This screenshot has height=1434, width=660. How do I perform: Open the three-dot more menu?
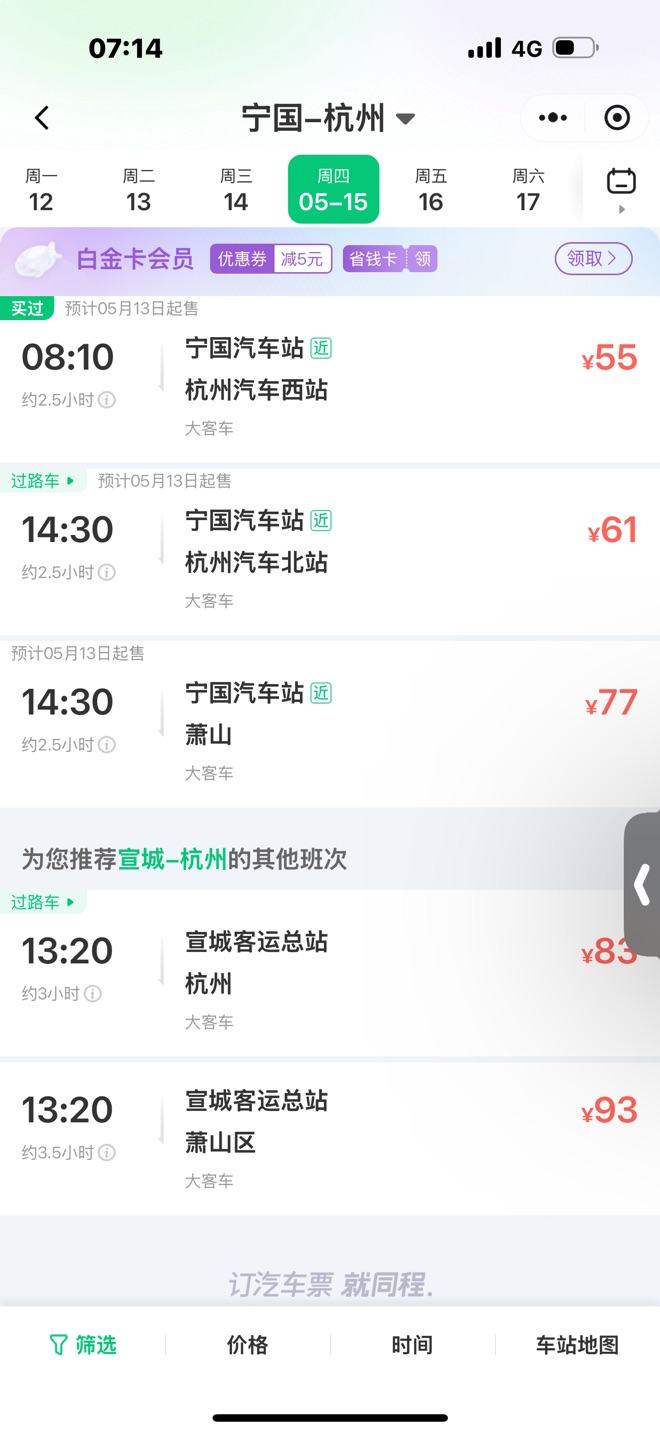pyautogui.click(x=553, y=118)
